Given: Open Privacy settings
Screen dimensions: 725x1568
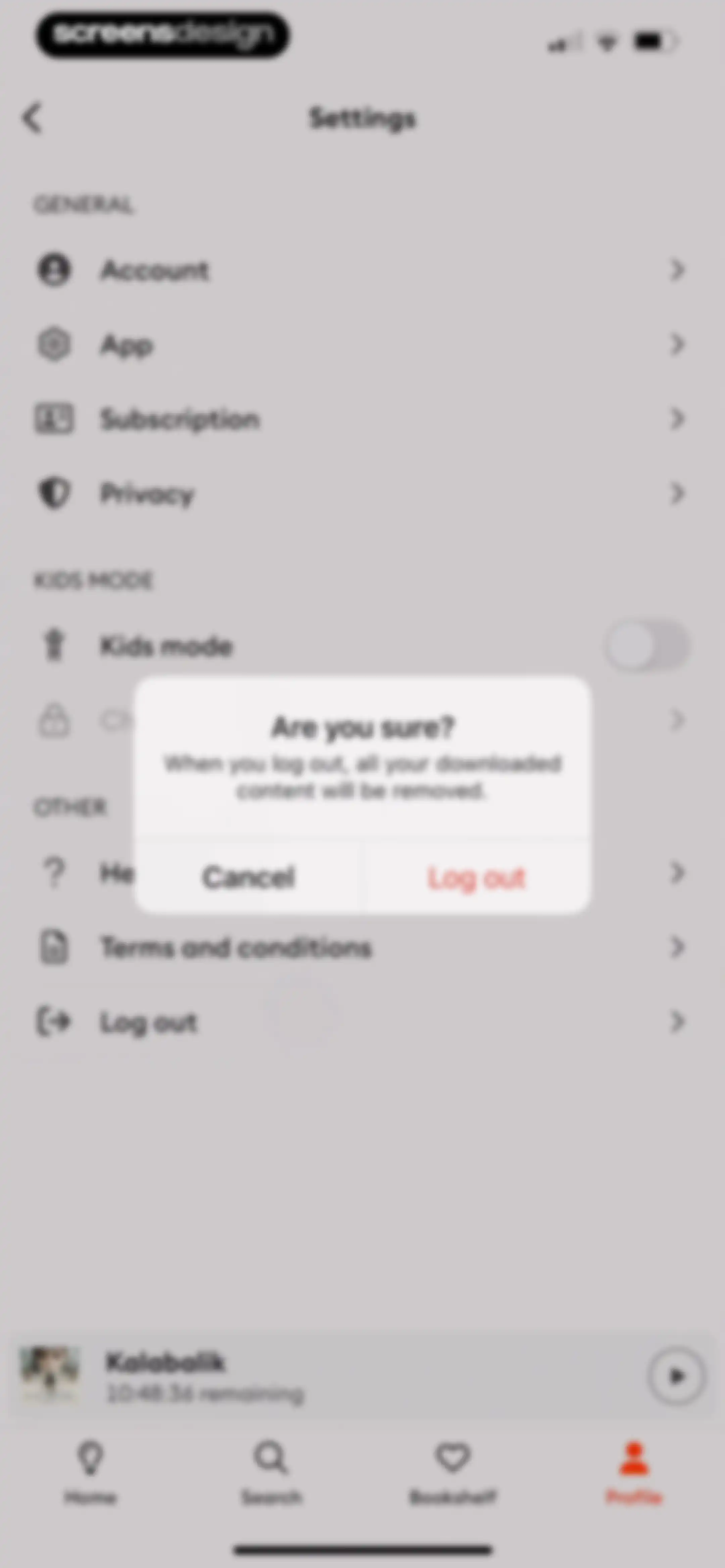Looking at the screenshot, I should point(362,493).
